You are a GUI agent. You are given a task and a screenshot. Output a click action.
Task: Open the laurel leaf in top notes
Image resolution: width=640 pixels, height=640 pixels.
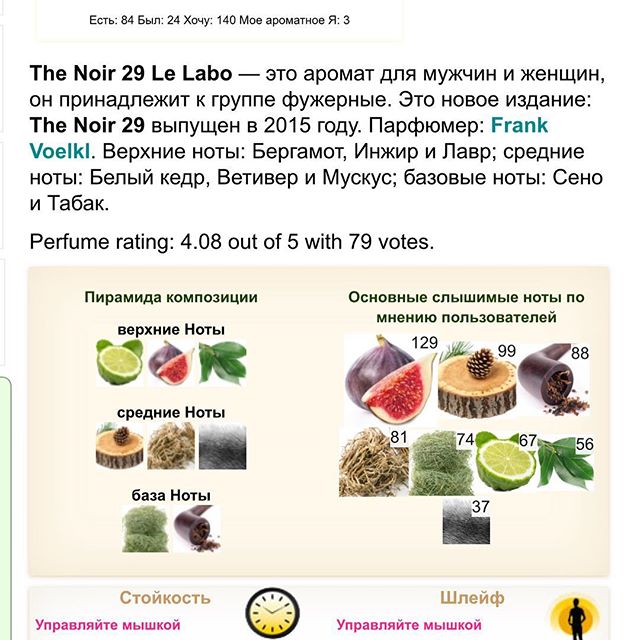pos(222,364)
